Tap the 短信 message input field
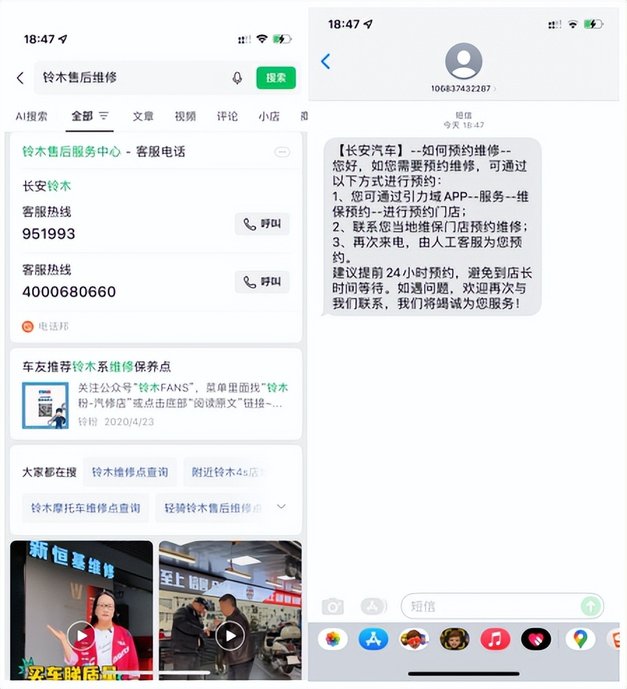 490,606
